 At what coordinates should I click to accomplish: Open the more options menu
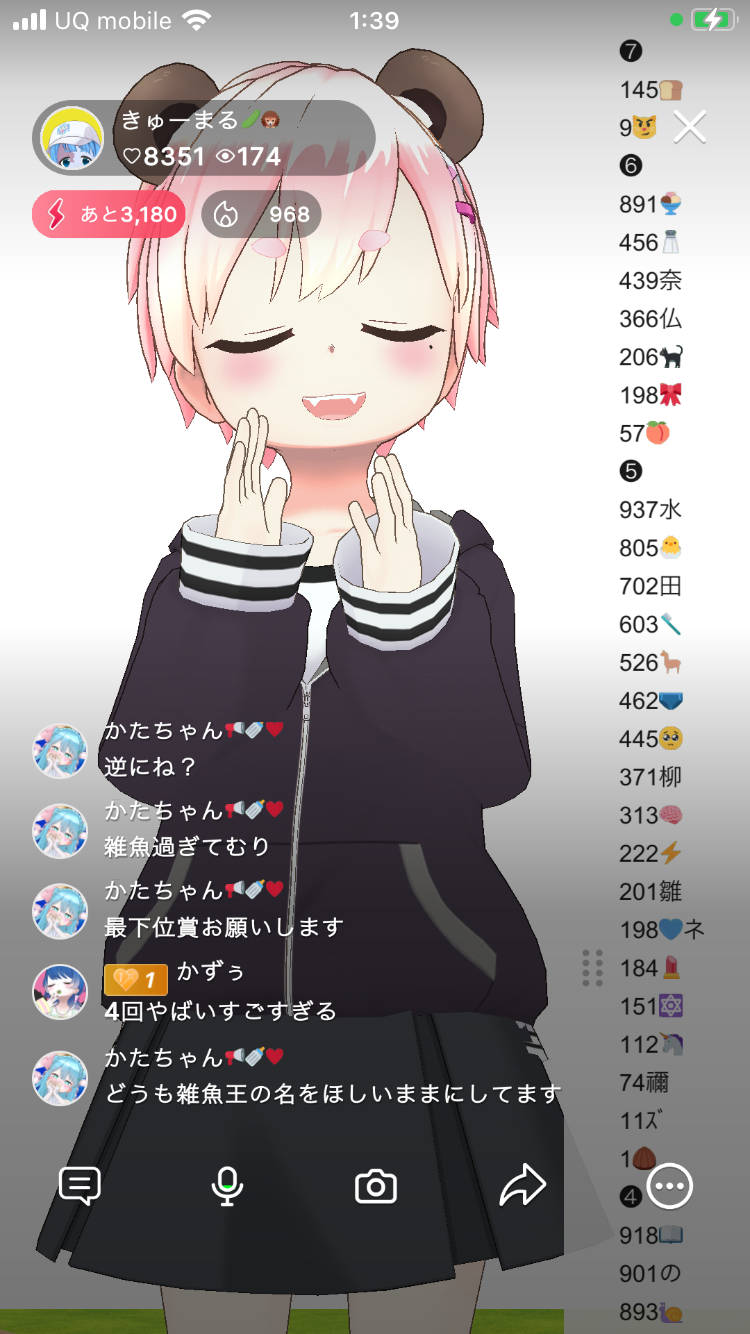(669, 1186)
